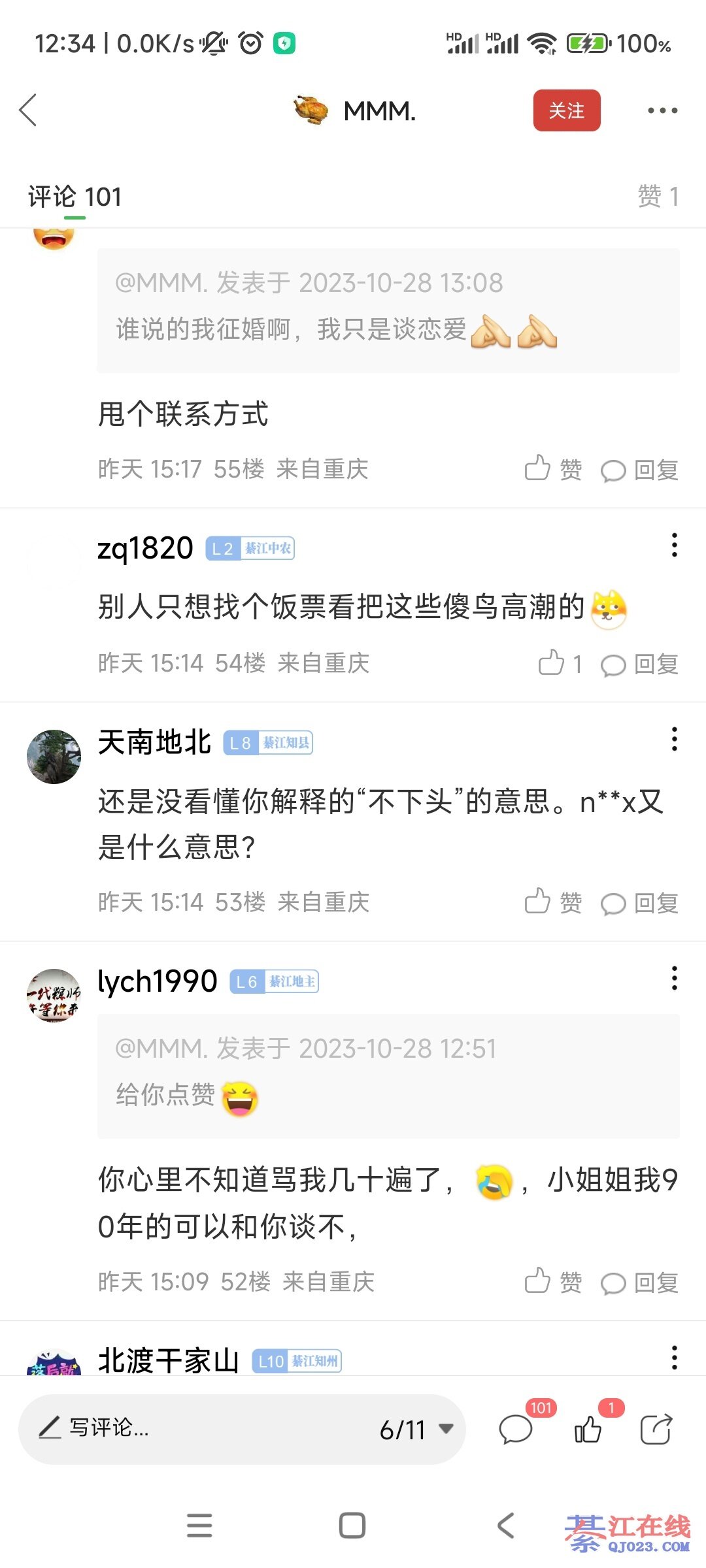
Task: Switch to the 赞 1 tab
Action: (x=658, y=196)
